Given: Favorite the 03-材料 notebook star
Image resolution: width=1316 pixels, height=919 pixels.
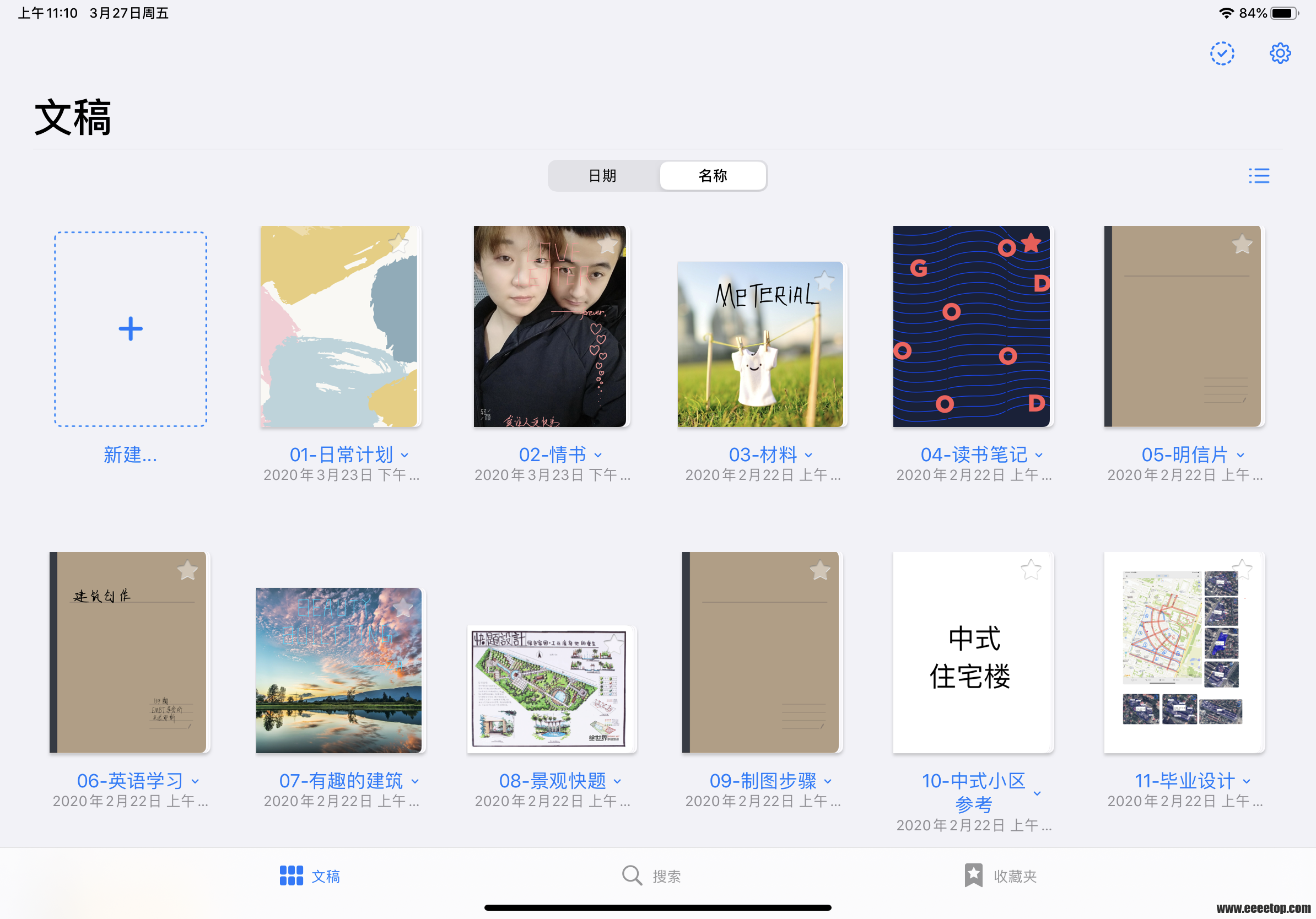Looking at the screenshot, I should [824, 281].
